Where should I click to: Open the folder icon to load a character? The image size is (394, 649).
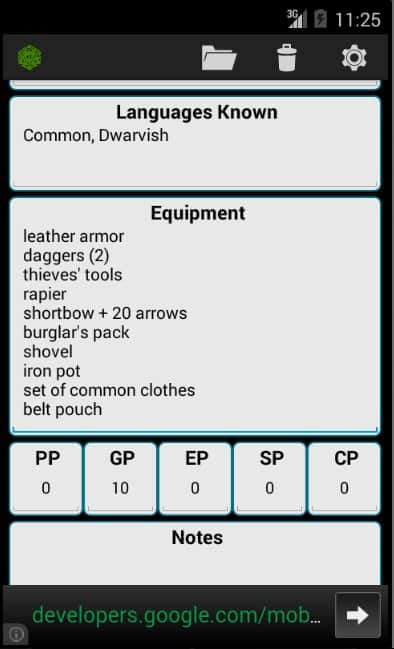pos(219,58)
